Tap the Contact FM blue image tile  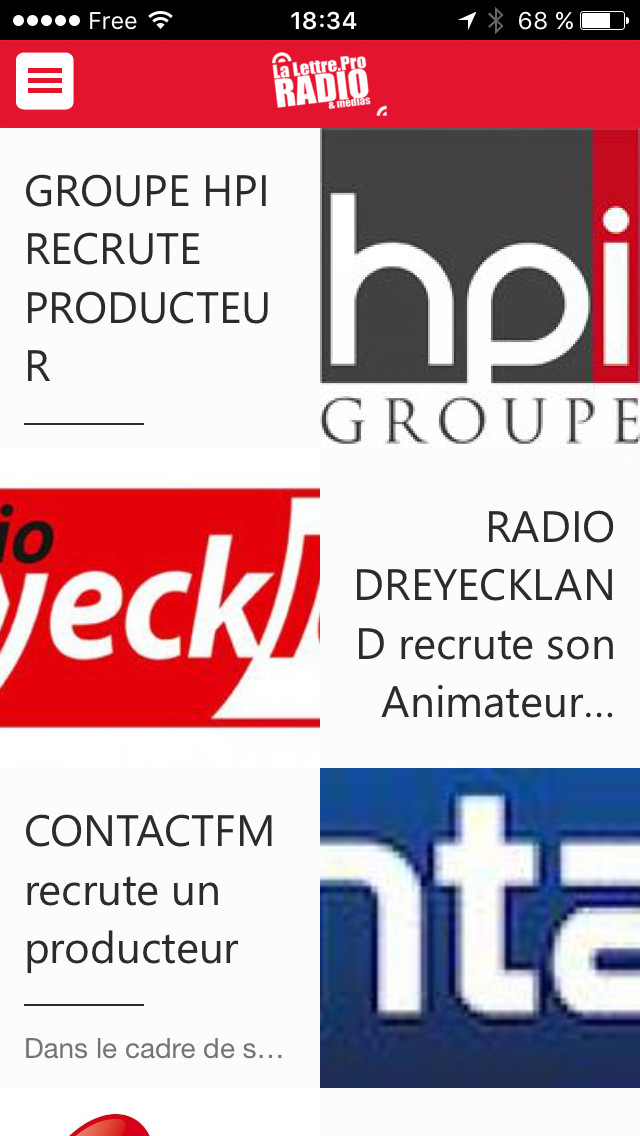pos(480,927)
